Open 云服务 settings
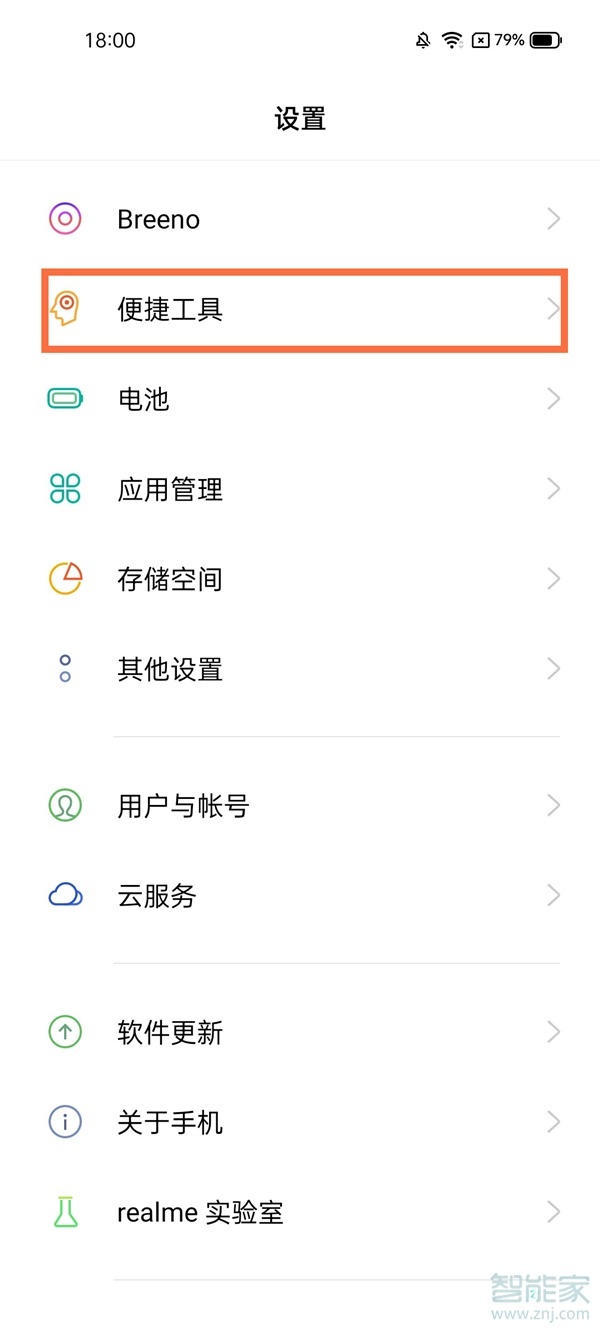Viewport: 600px width, 1333px height. pyautogui.click(x=300, y=895)
